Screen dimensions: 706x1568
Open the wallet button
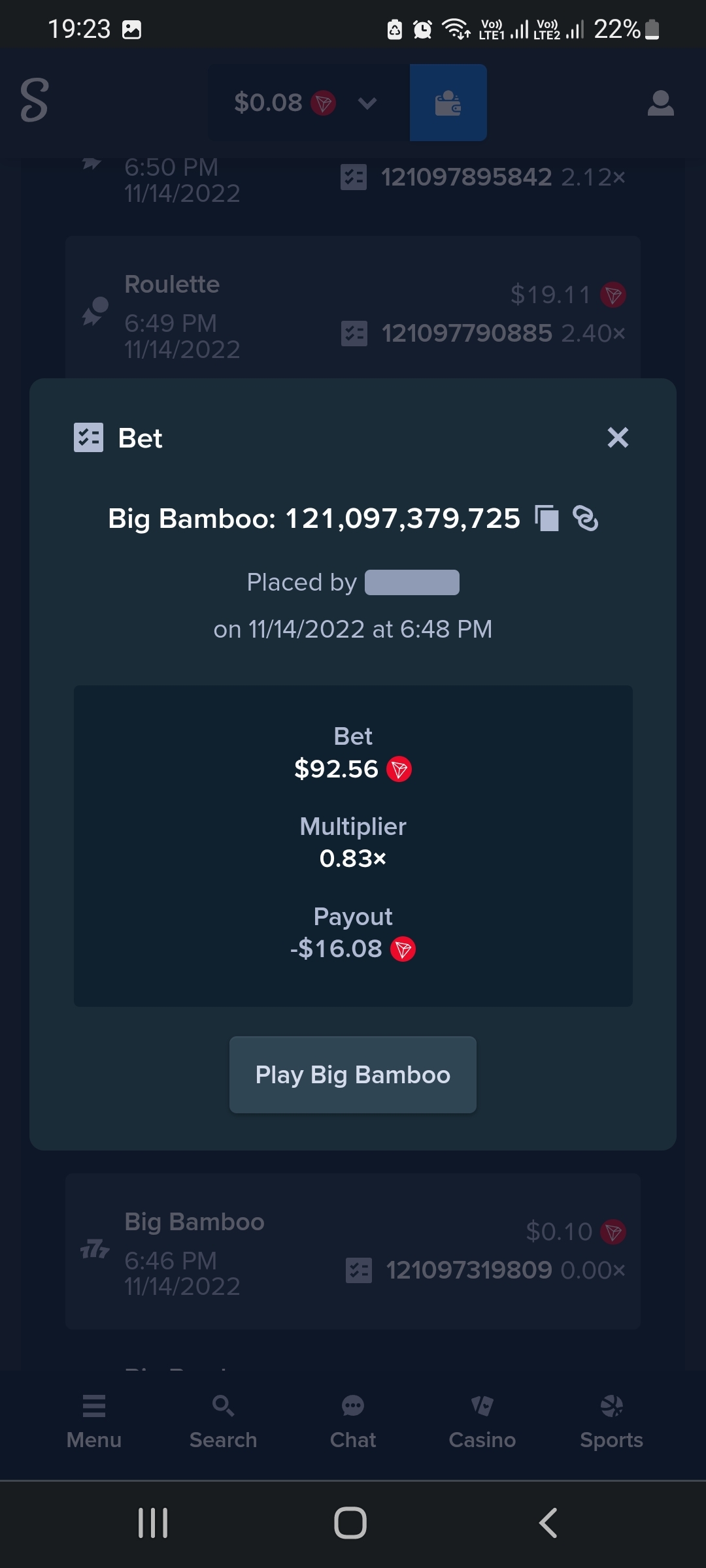tap(448, 103)
